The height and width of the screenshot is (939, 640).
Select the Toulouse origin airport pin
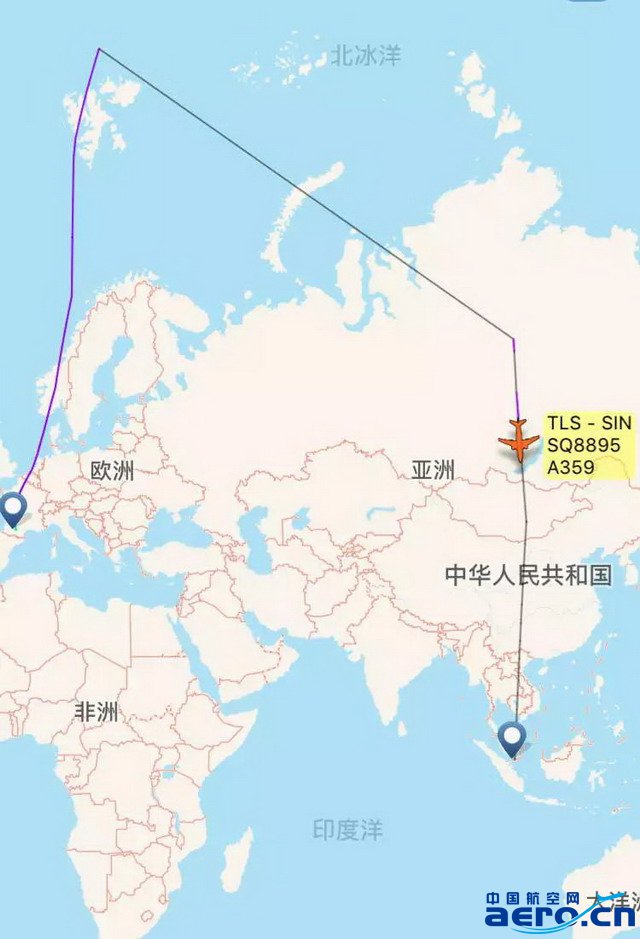tap(14, 508)
